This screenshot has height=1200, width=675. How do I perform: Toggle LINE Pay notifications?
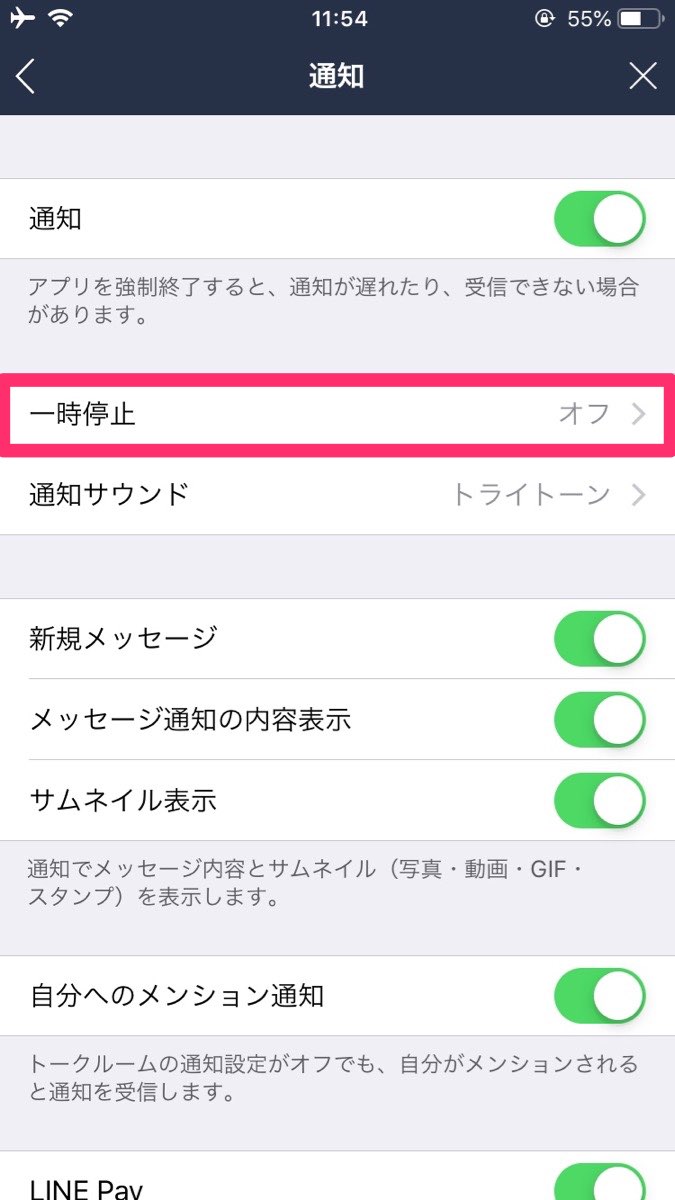(600, 1182)
